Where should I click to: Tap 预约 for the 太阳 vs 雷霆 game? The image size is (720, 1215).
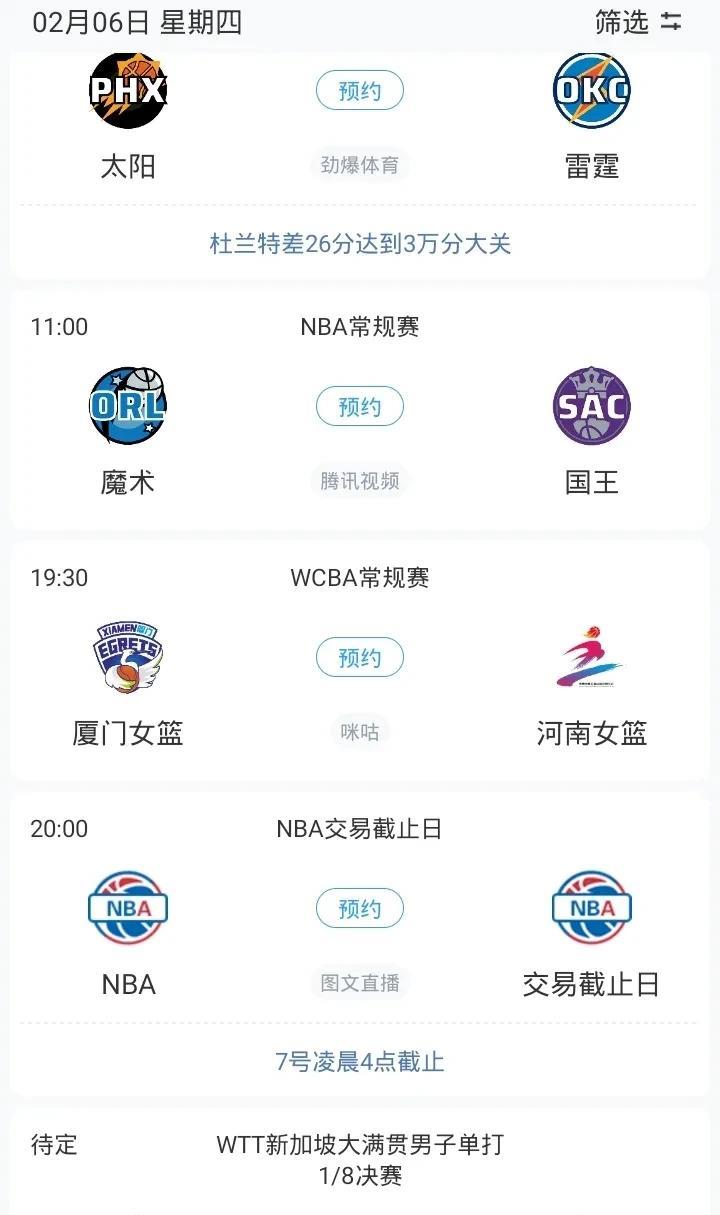coord(360,91)
